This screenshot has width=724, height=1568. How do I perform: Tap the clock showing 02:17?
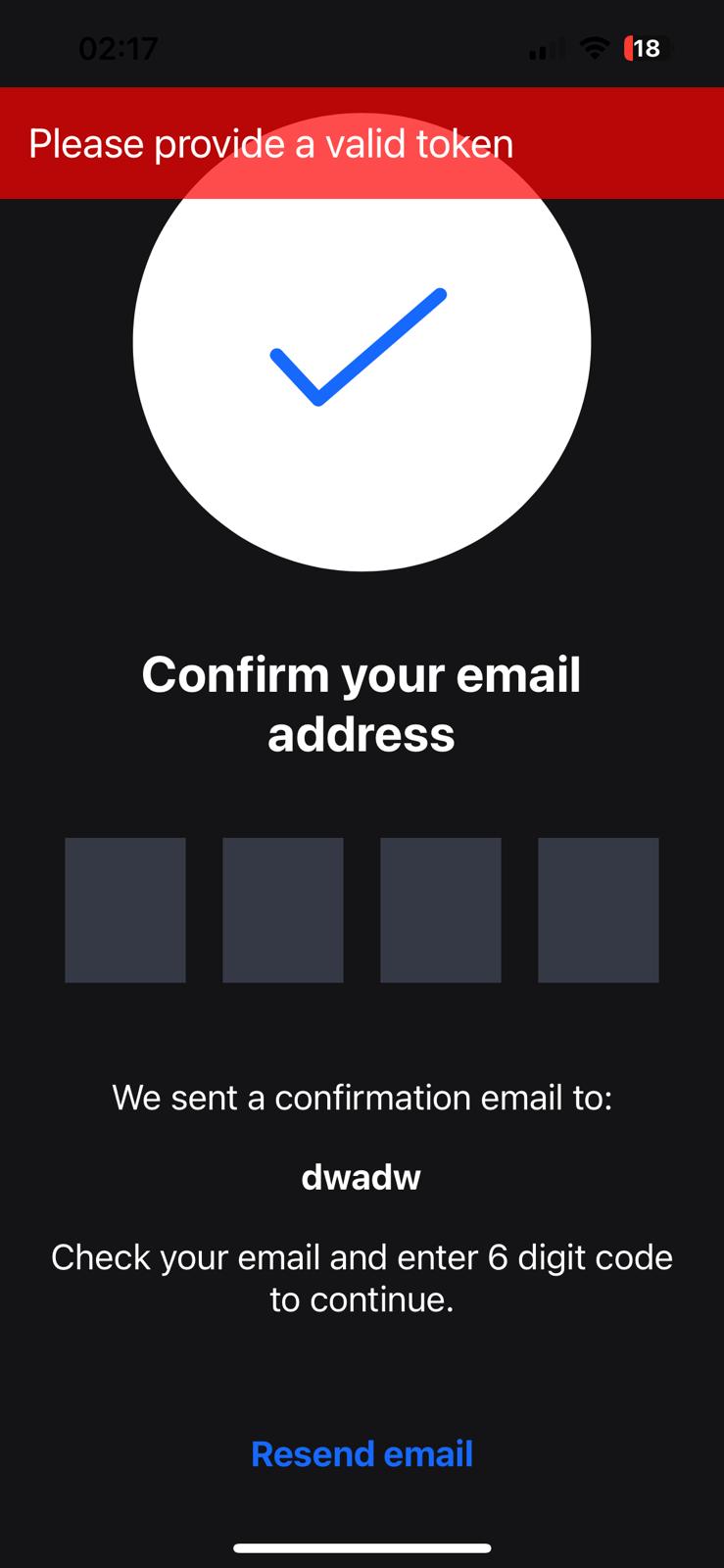118,48
